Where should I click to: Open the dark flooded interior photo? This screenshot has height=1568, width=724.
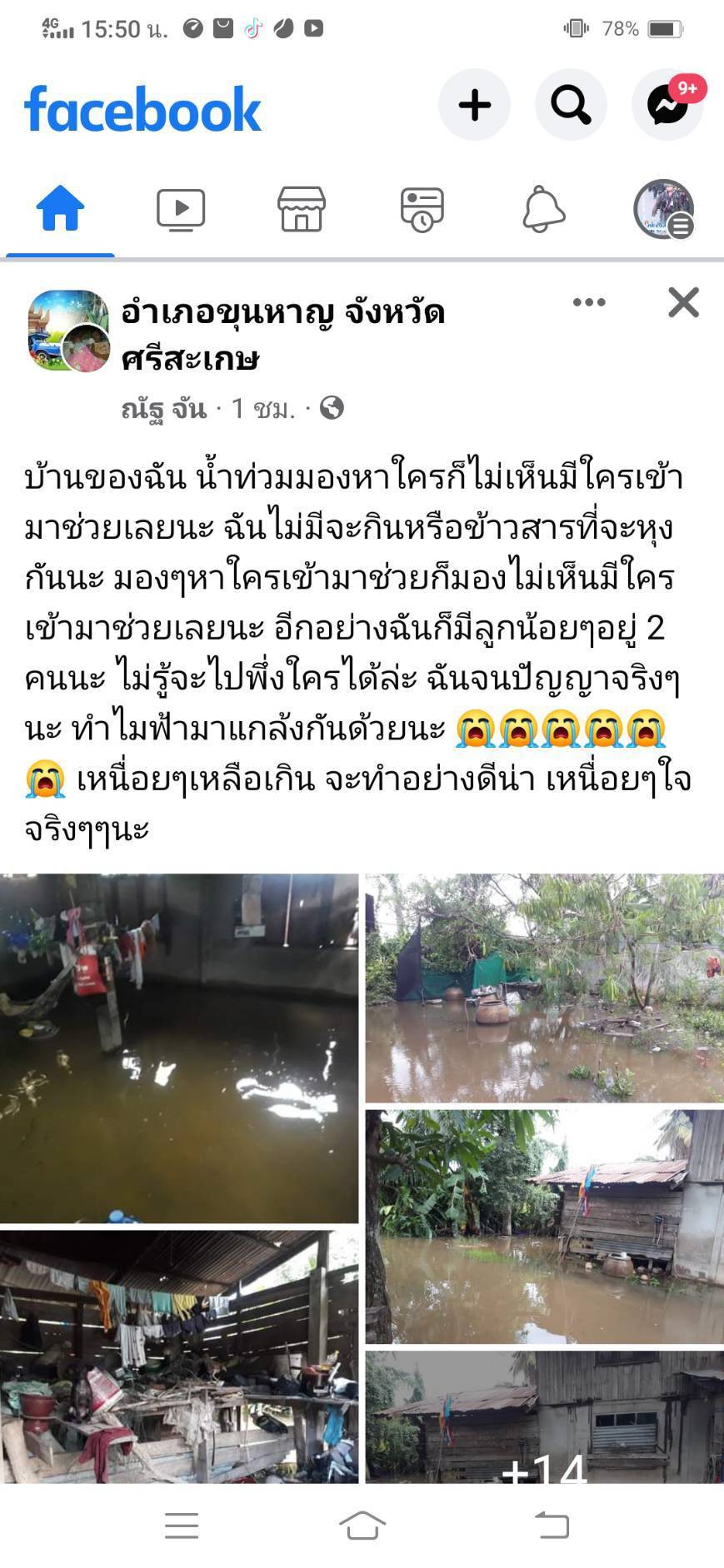179,1048
